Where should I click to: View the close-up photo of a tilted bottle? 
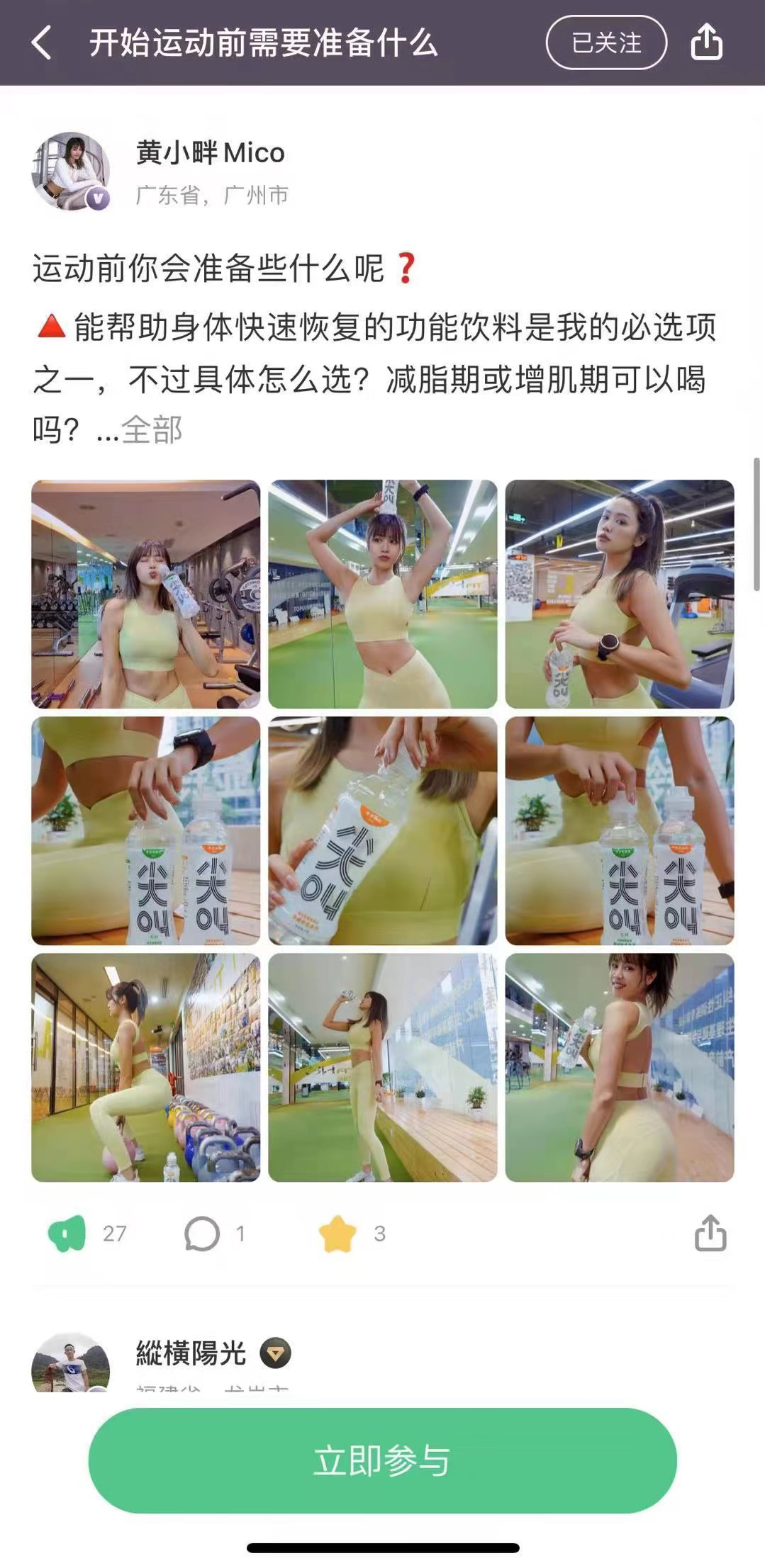(383, 830)
